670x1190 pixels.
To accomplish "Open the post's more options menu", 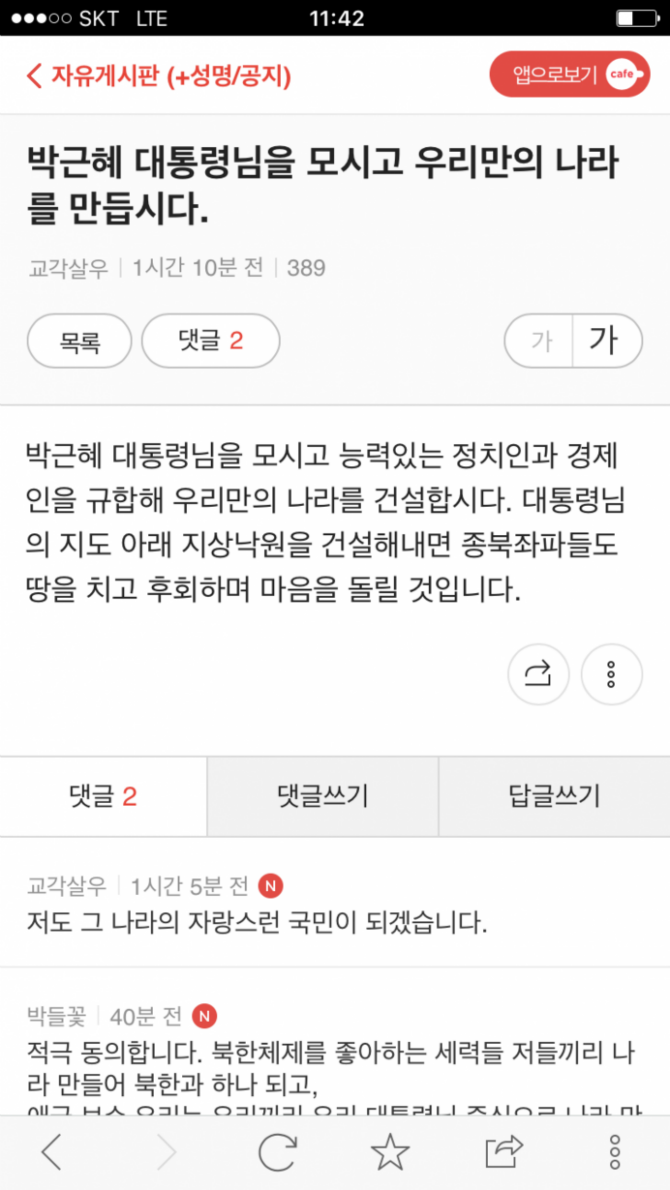I will 611,673.
